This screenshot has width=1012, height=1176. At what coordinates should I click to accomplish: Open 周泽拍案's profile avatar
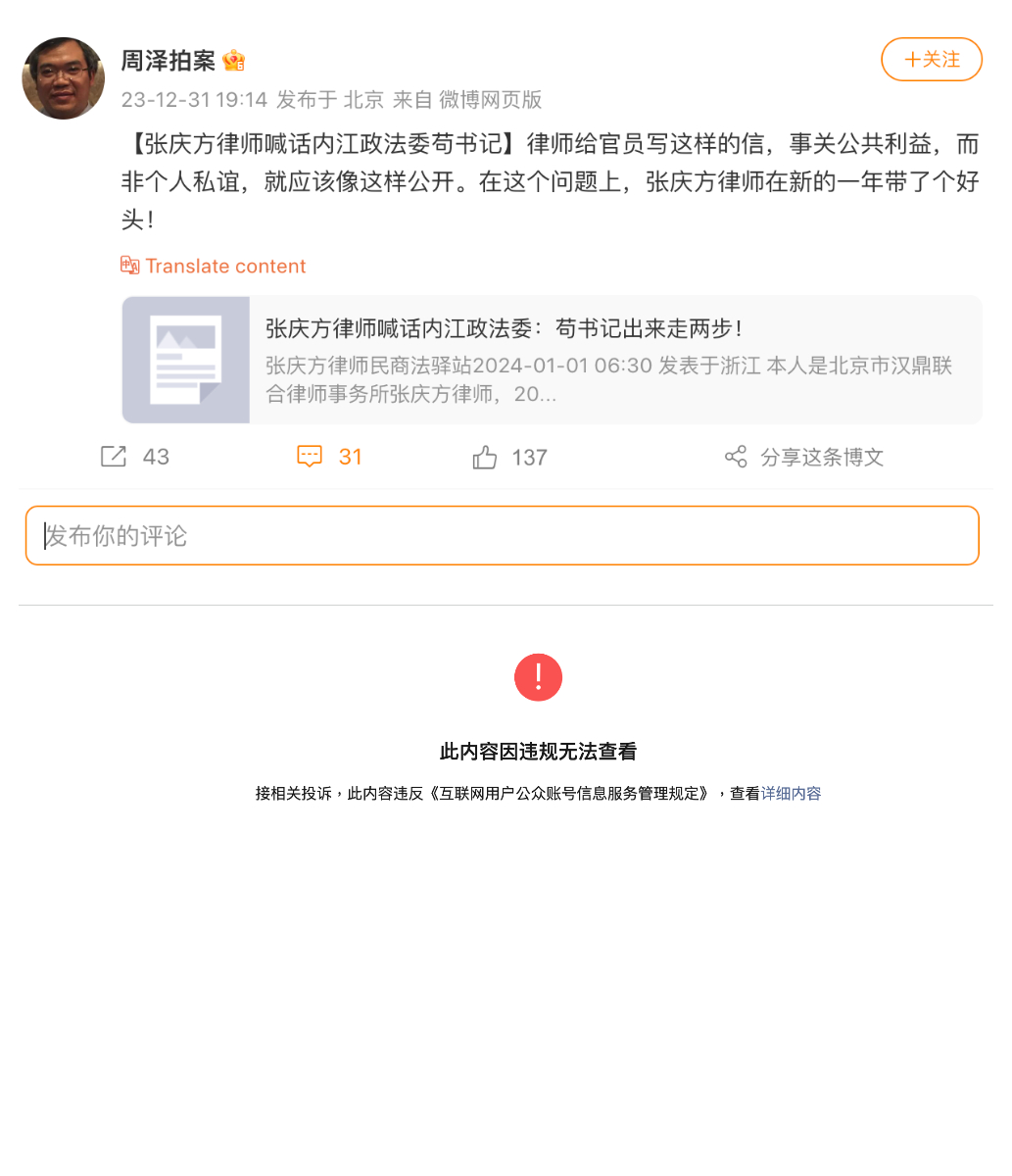(64, 78)
